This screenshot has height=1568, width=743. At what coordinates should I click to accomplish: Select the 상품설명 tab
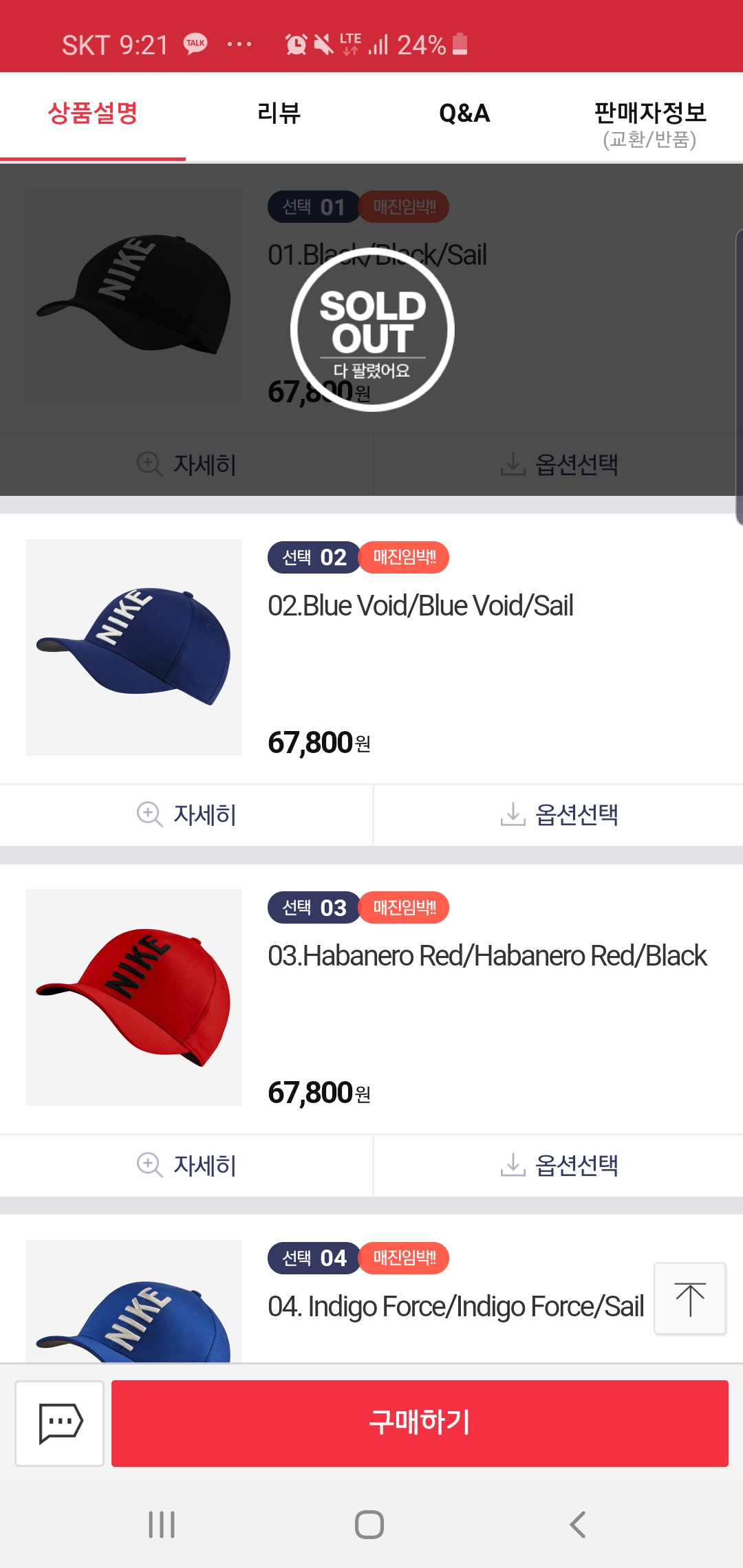pyautogui.click(x=93, y=113)
